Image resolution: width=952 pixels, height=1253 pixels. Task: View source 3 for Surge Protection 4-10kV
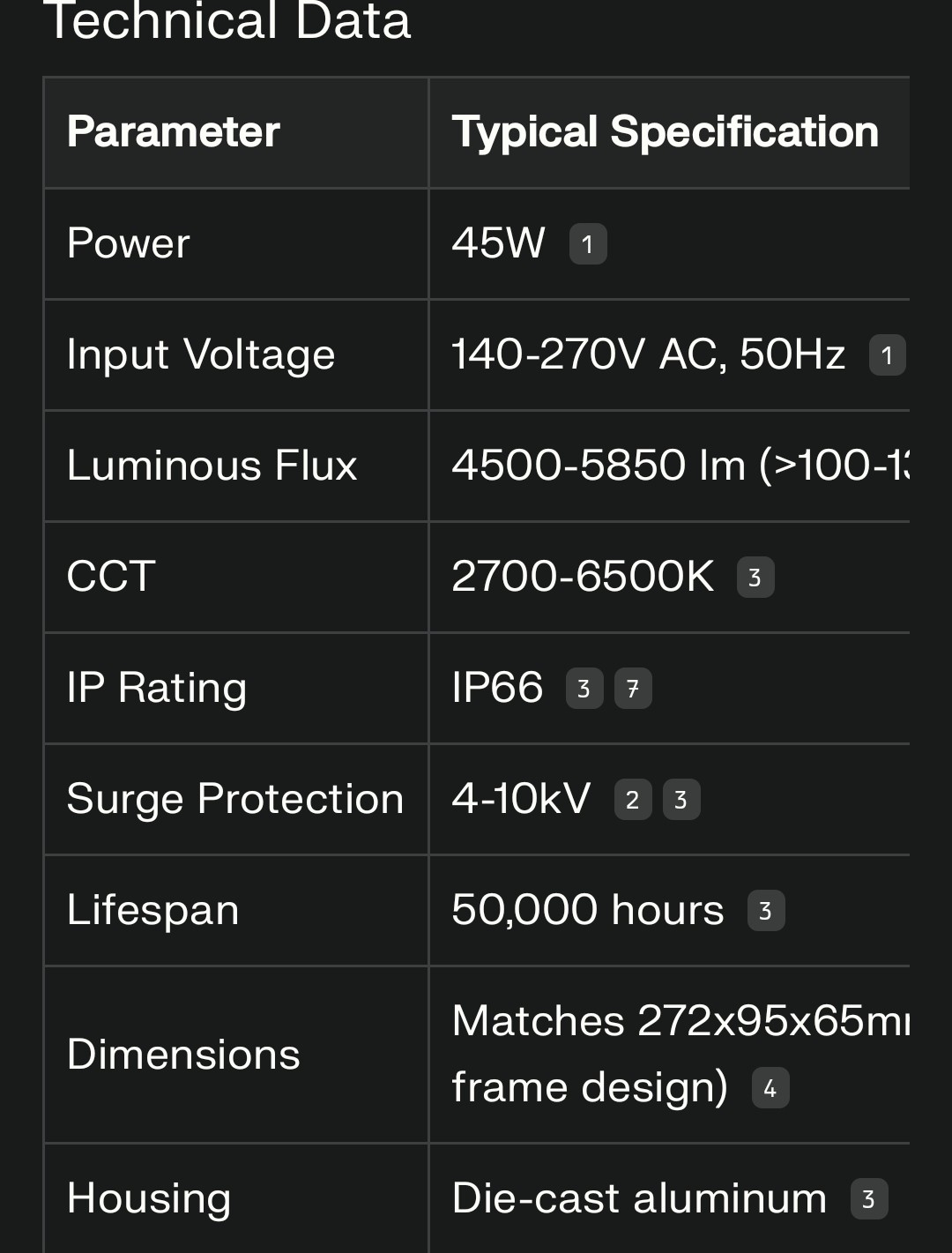pos(681,800)
